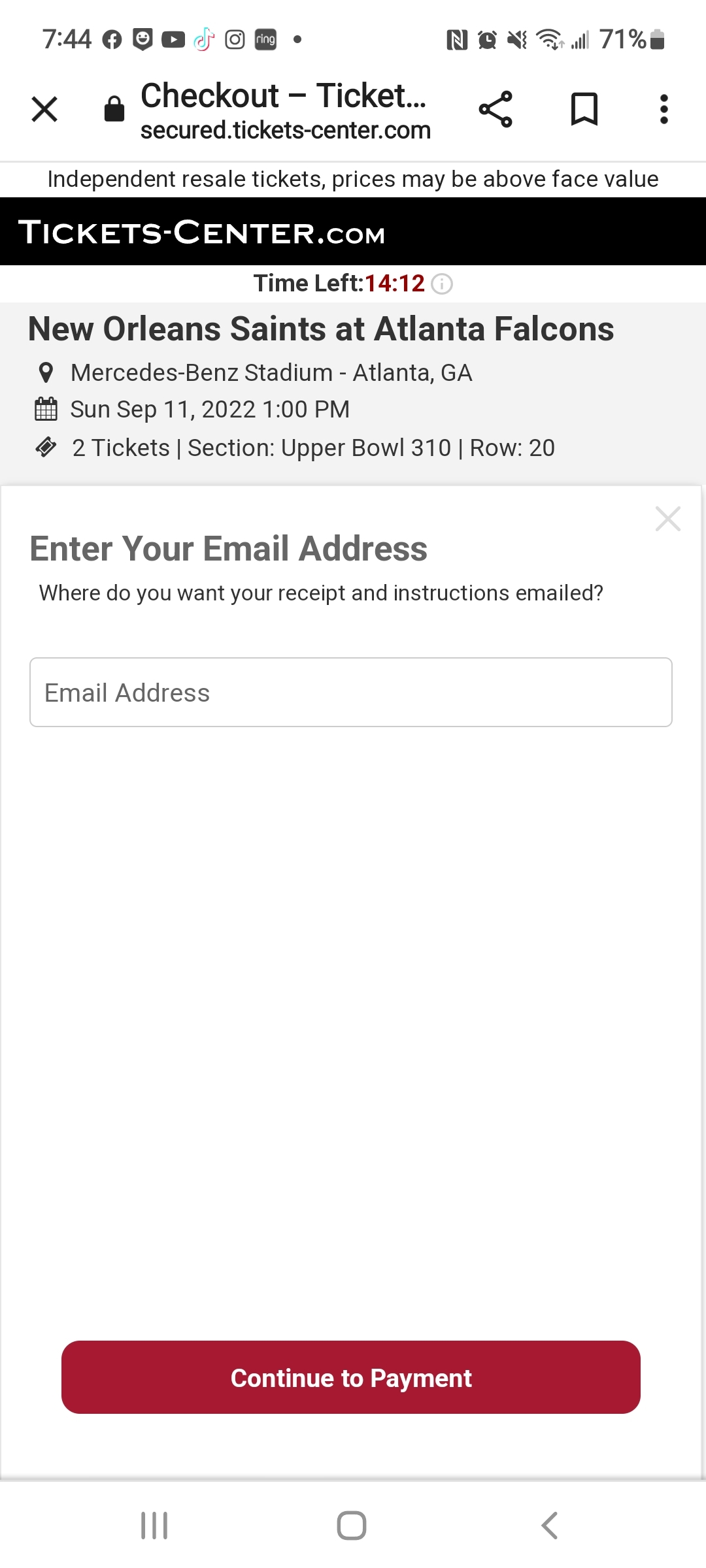The width and height of the screenshot is (706, 1568).
Task: Tap the ticket icon beside the seat details
Action: tap(46, 447)
